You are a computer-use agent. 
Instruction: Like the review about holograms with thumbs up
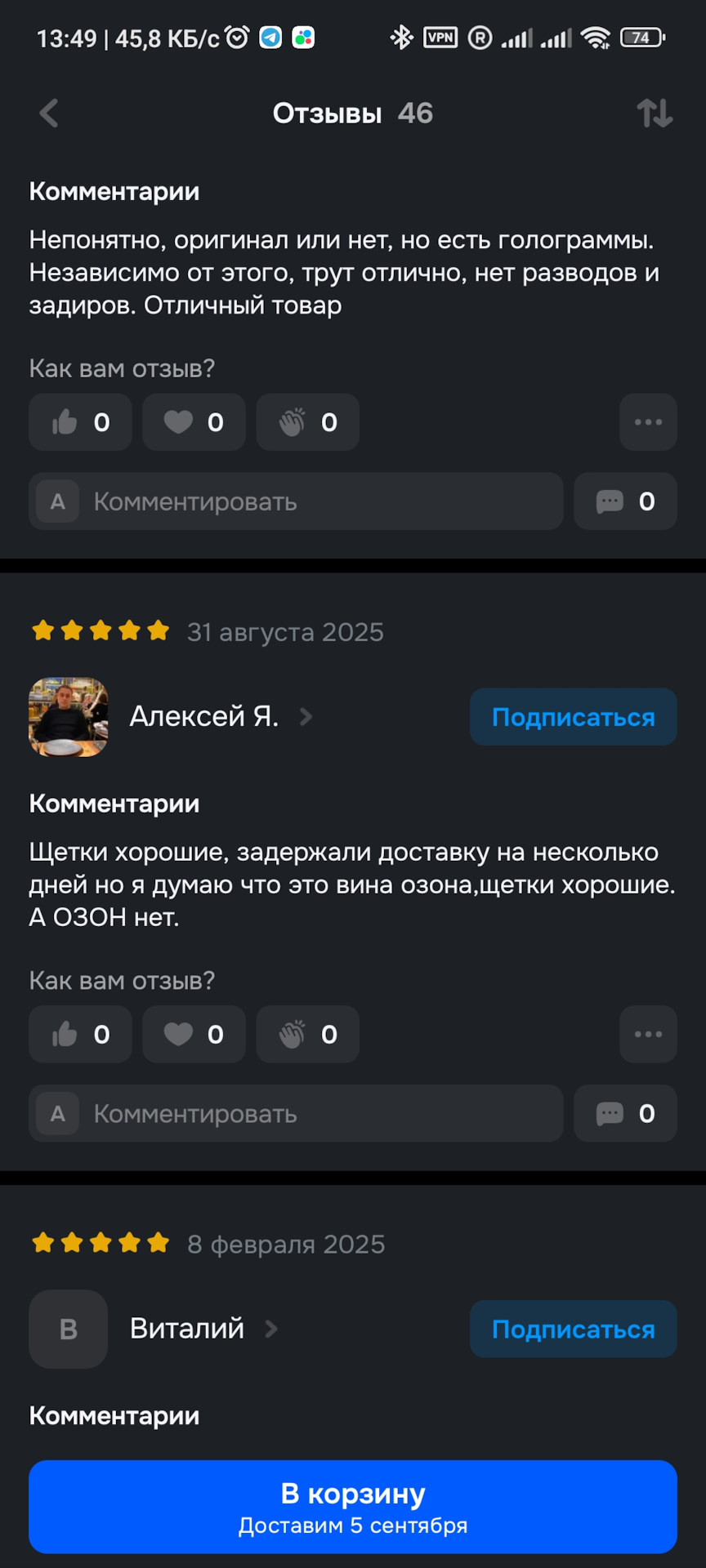(x=80, y=422)
